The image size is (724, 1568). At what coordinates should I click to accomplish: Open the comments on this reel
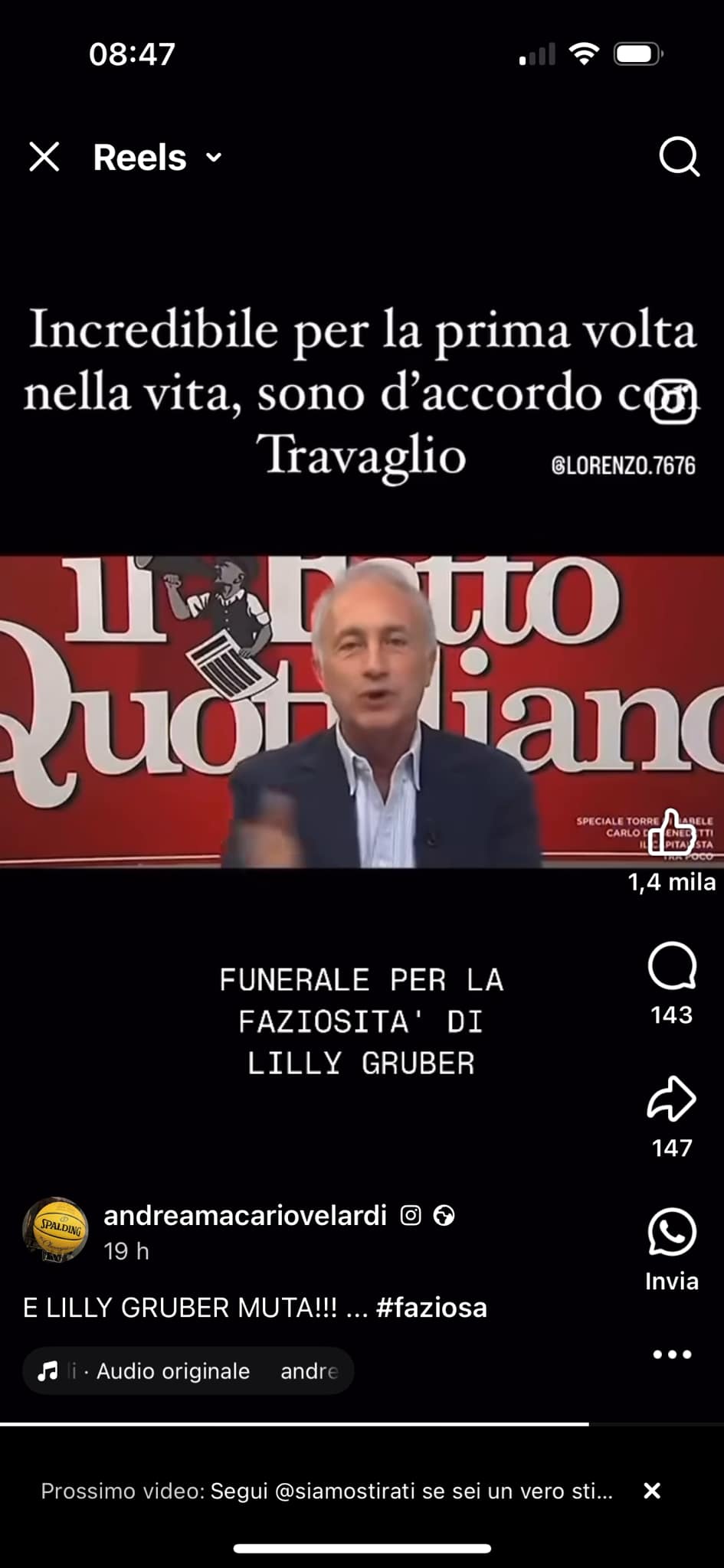671,967
